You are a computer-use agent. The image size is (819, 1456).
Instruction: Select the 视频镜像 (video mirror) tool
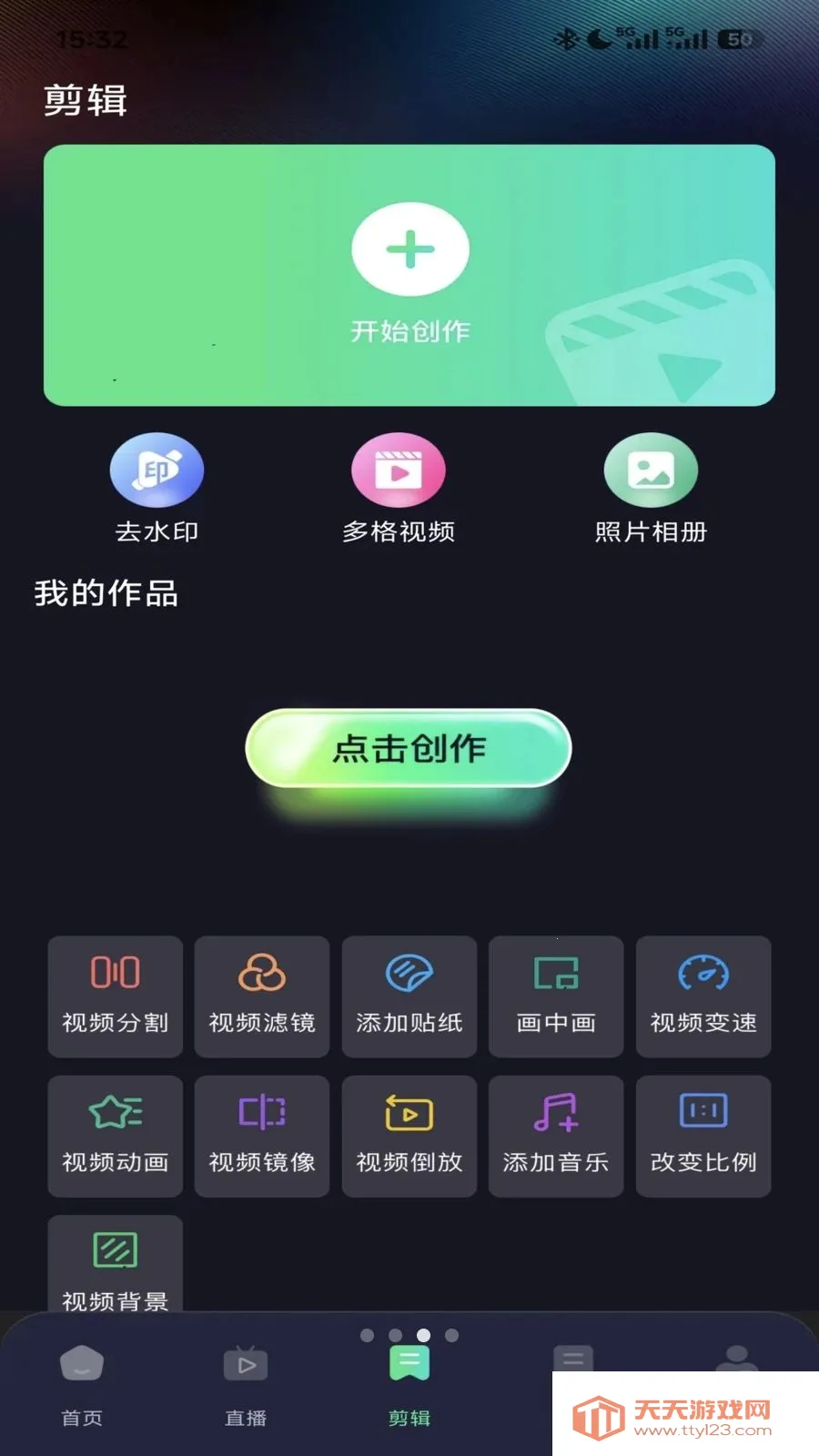pyautogui.click(x=262, y=1136)
